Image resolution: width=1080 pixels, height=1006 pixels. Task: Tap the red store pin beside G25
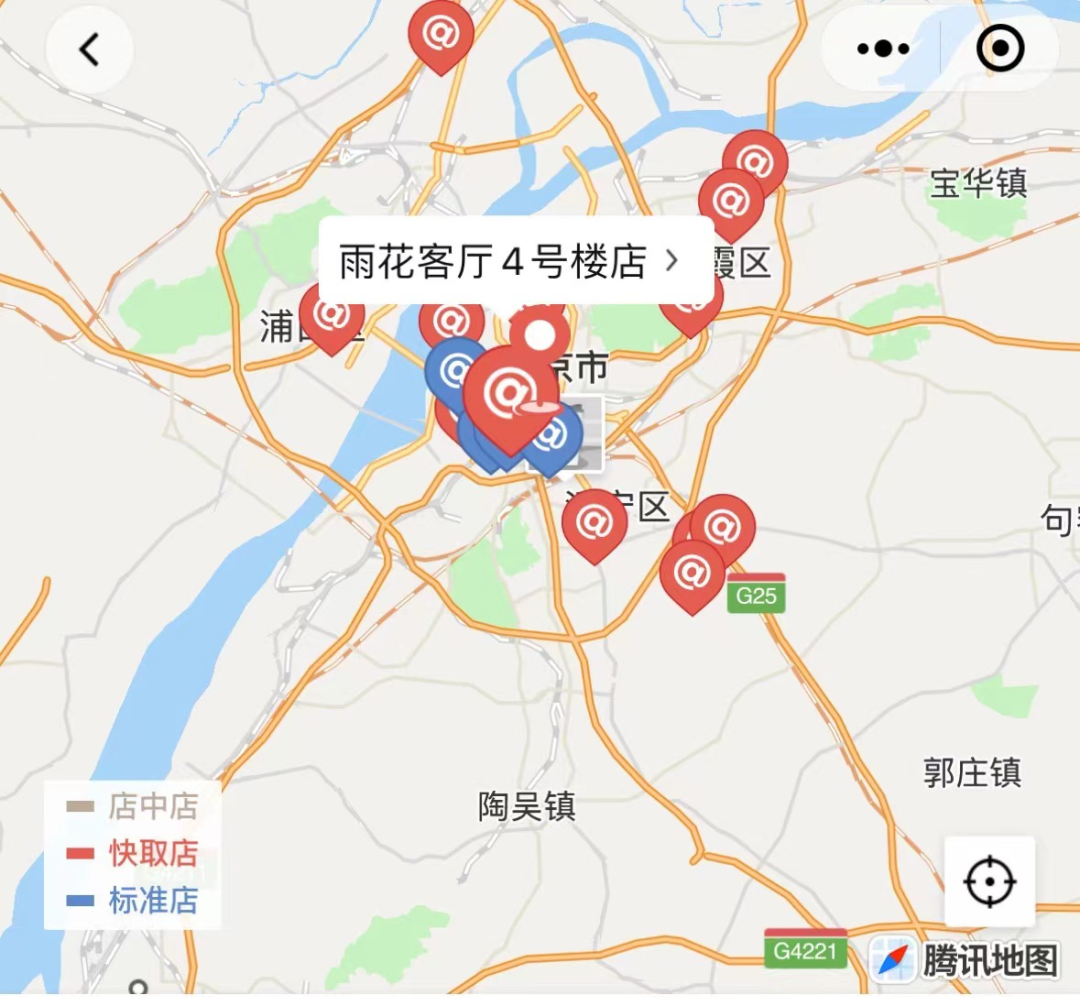(x=692, y=574)
